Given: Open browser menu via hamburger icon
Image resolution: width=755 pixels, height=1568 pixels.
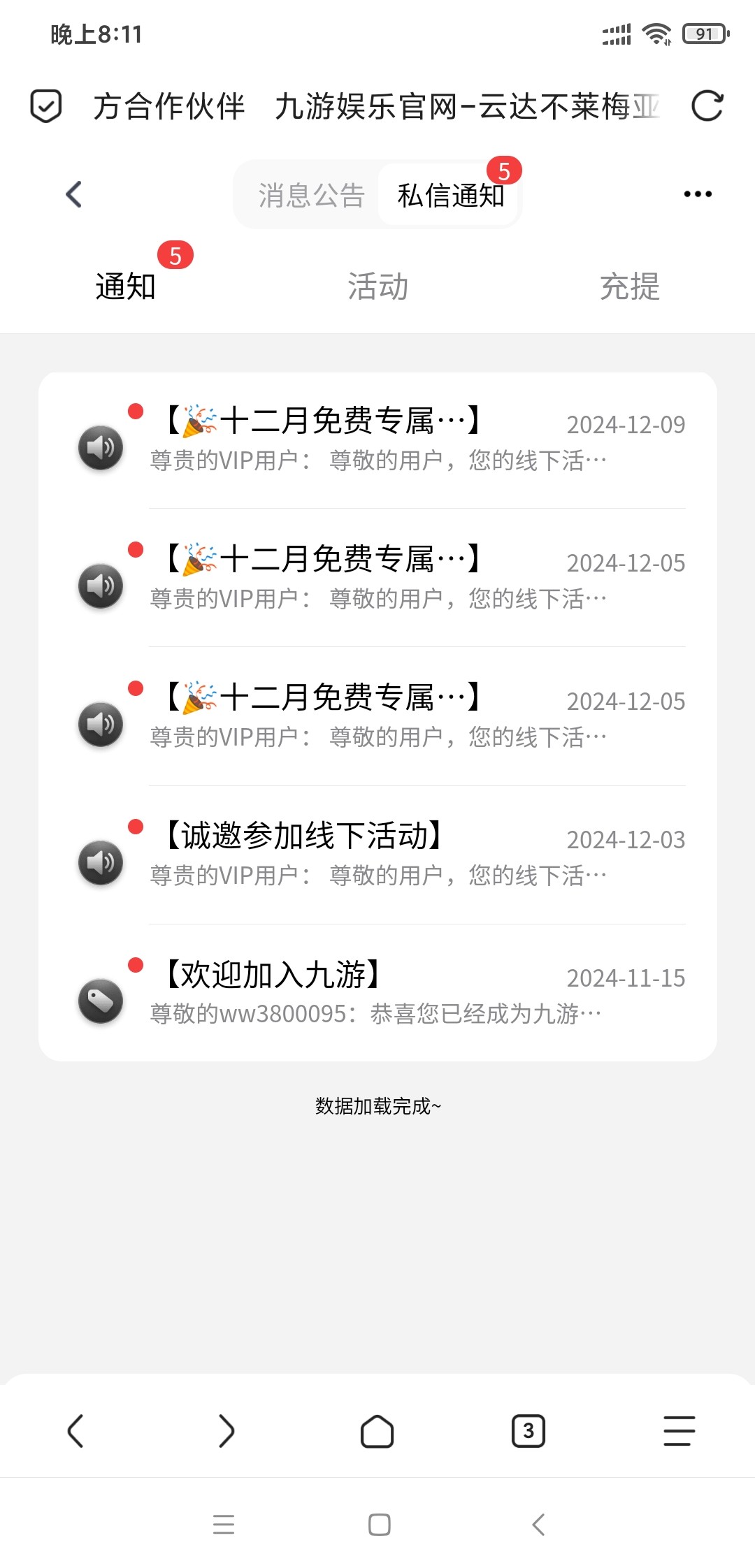Looking at the screenshot, I should click(x=677, y=1430).
